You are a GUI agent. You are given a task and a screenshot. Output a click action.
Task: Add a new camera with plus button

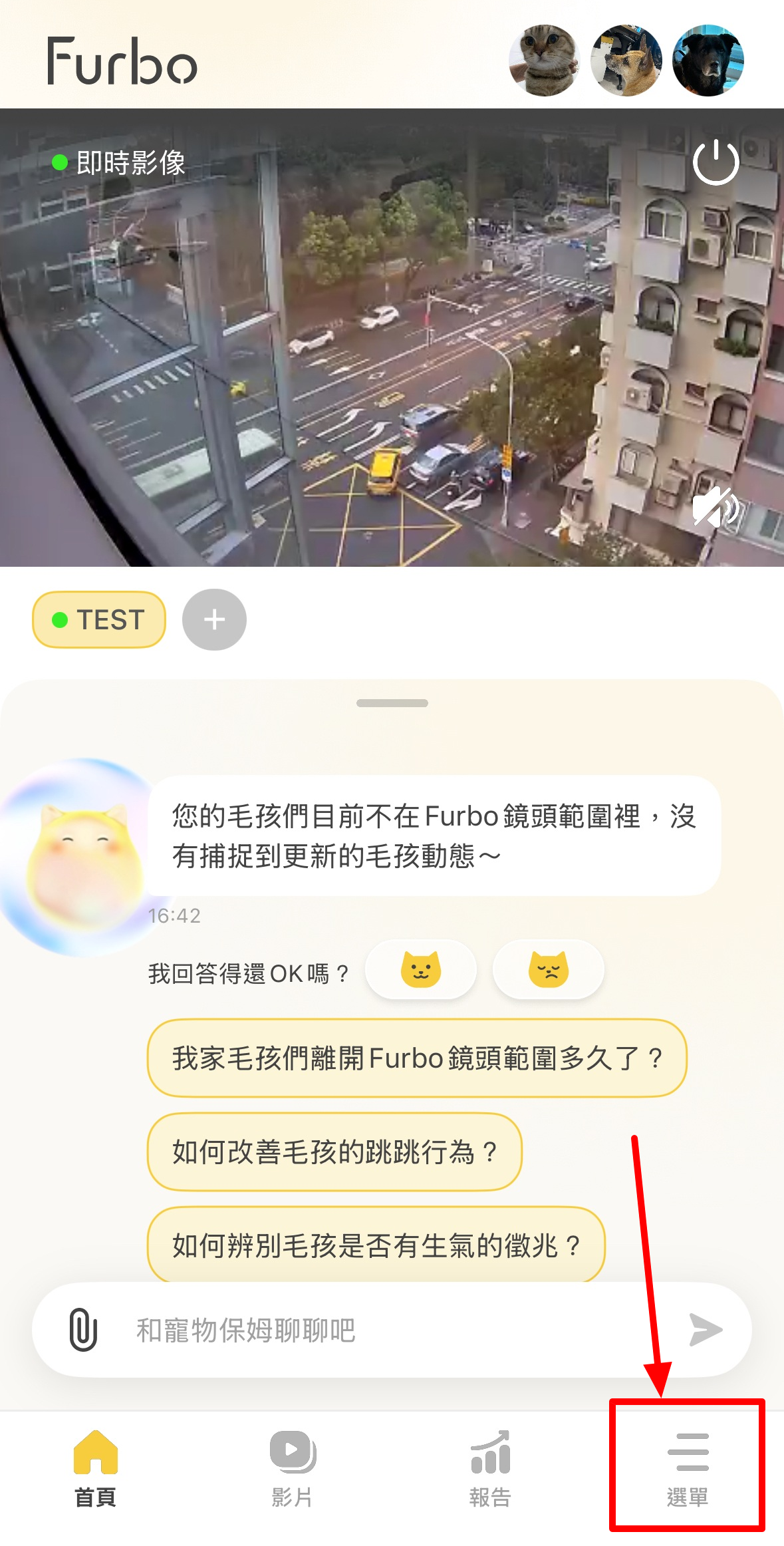click(x=214, y=620)
